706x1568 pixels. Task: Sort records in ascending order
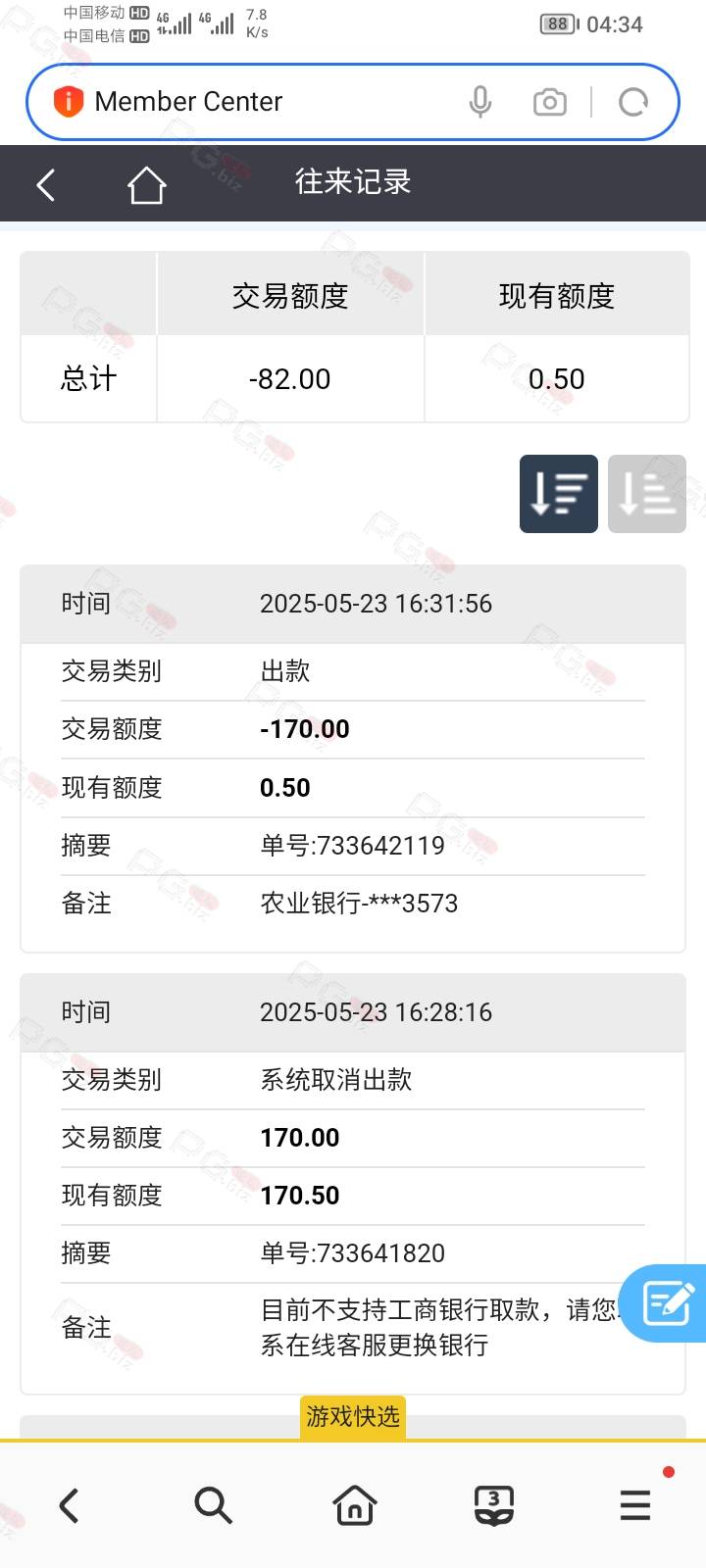(x=647, y=494)
